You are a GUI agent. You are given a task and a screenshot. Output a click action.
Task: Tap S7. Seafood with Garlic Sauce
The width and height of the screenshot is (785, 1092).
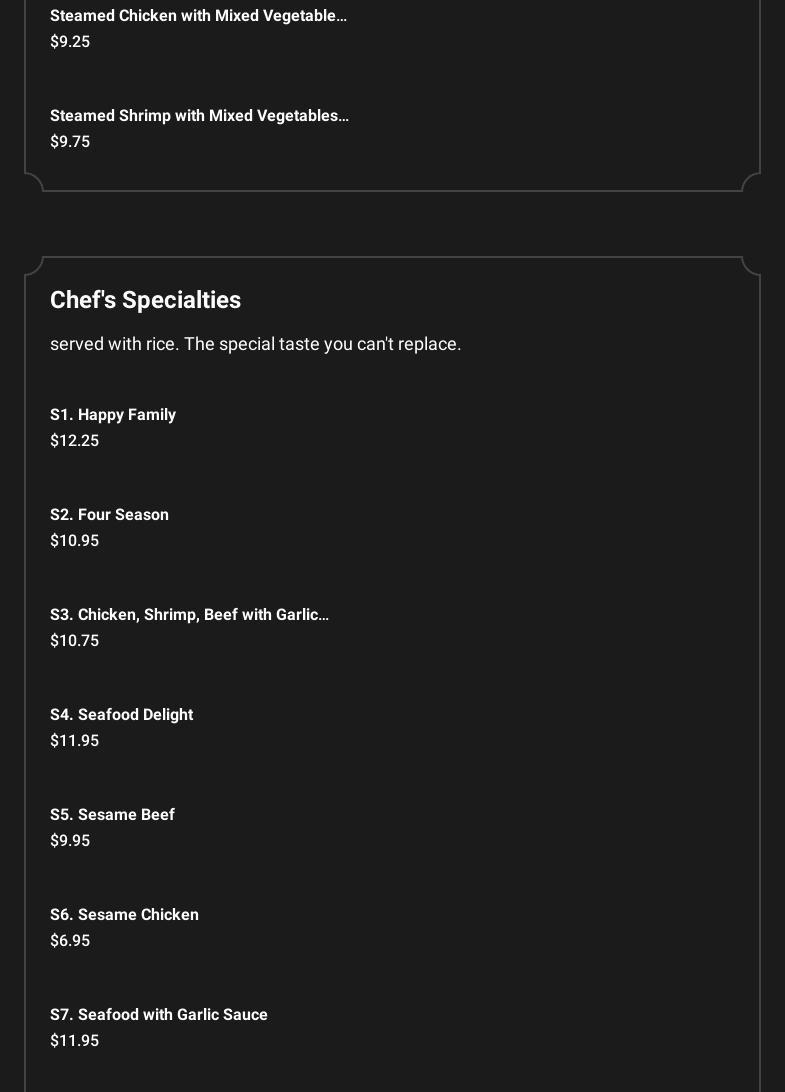coord(159,1015)
